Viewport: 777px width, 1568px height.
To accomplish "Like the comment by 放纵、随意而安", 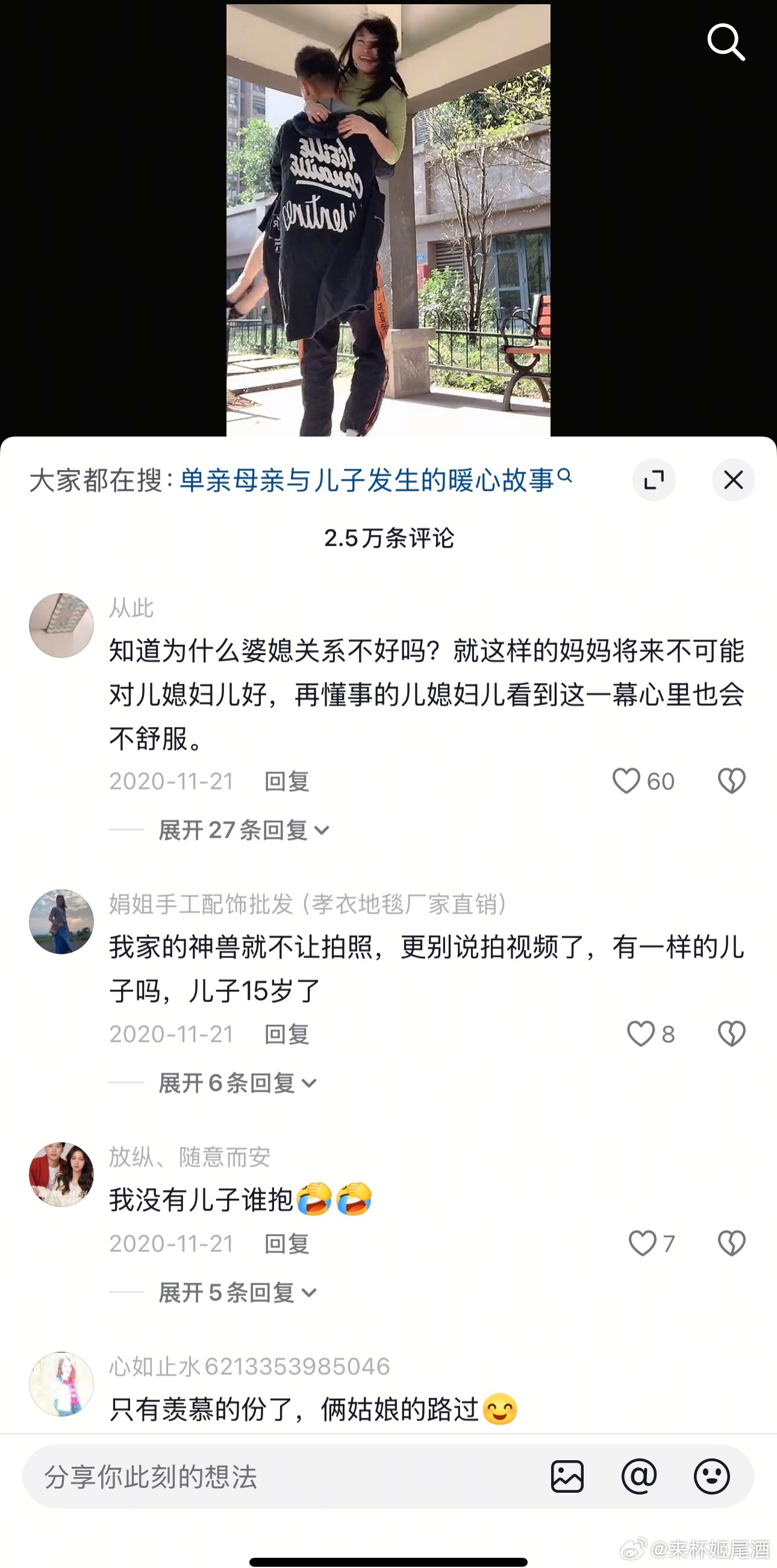I will click(x=643, y=1243).
